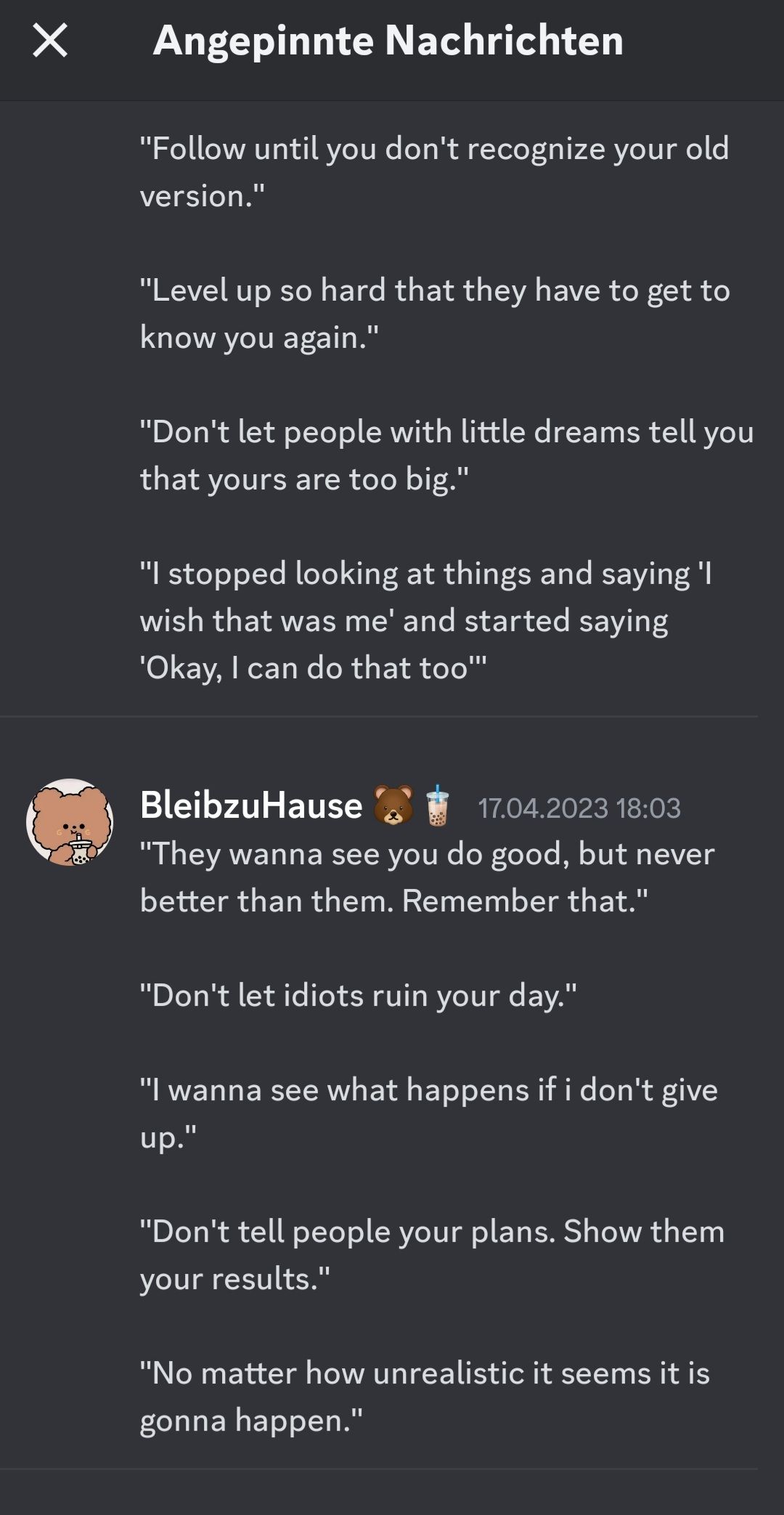Open the pinned message about old version
784x1515 pixels.
click(x=434, y=172)
